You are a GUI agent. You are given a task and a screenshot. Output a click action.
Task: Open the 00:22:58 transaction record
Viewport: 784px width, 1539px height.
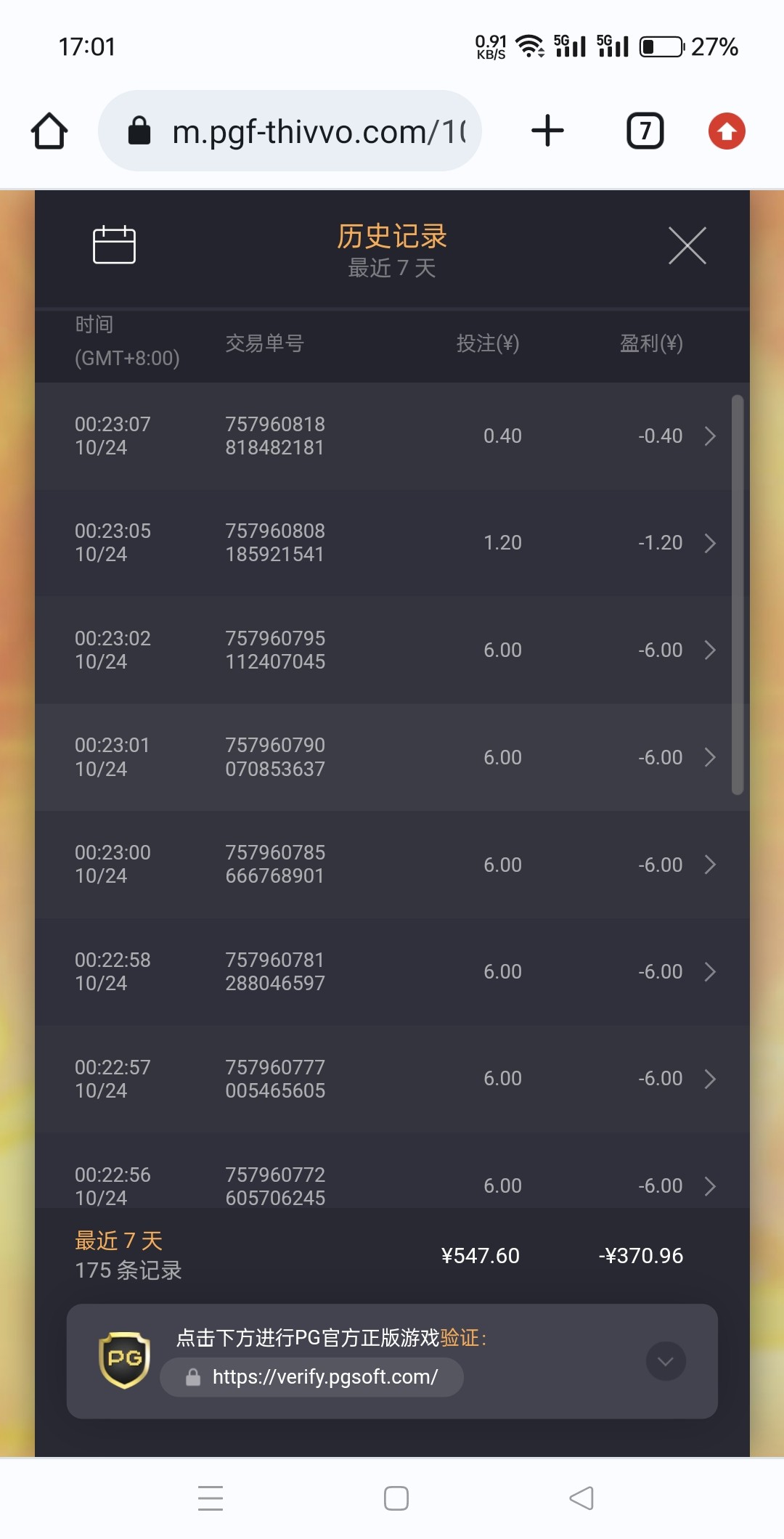coord(392,971)
